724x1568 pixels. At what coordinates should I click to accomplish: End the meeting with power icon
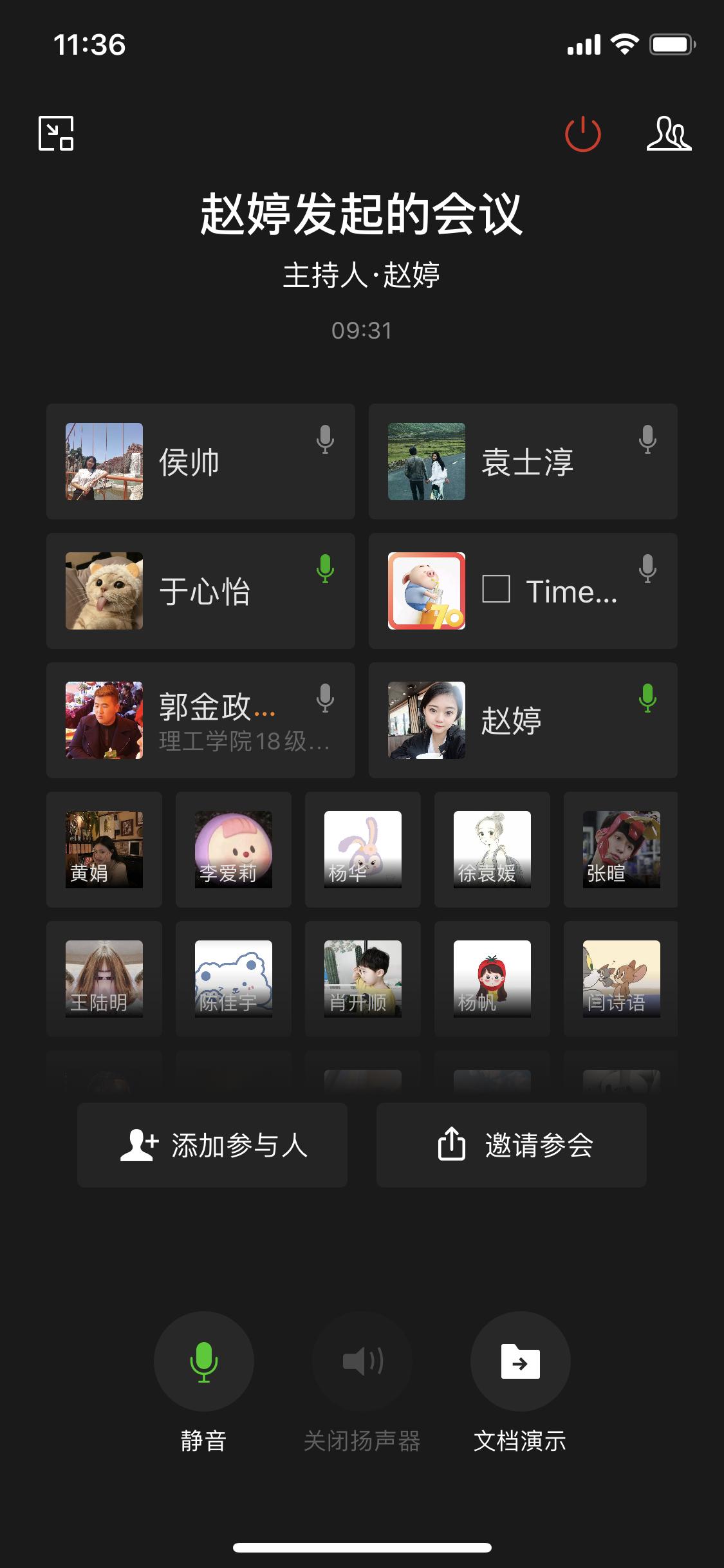(x=582, y=134)
